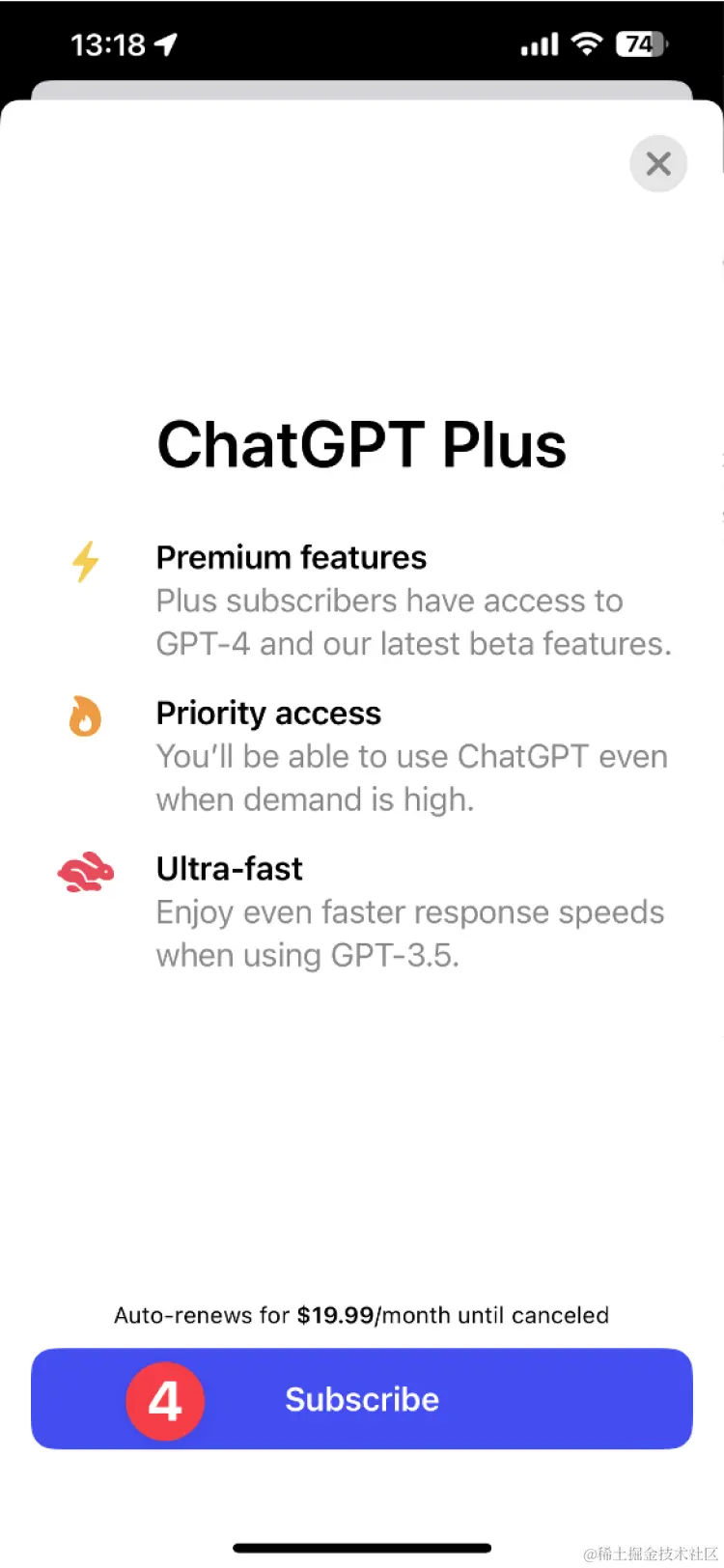
Task: Click the dimmed sheet edge above the modal
Action: pyautogui.click(x=362, y=92)
